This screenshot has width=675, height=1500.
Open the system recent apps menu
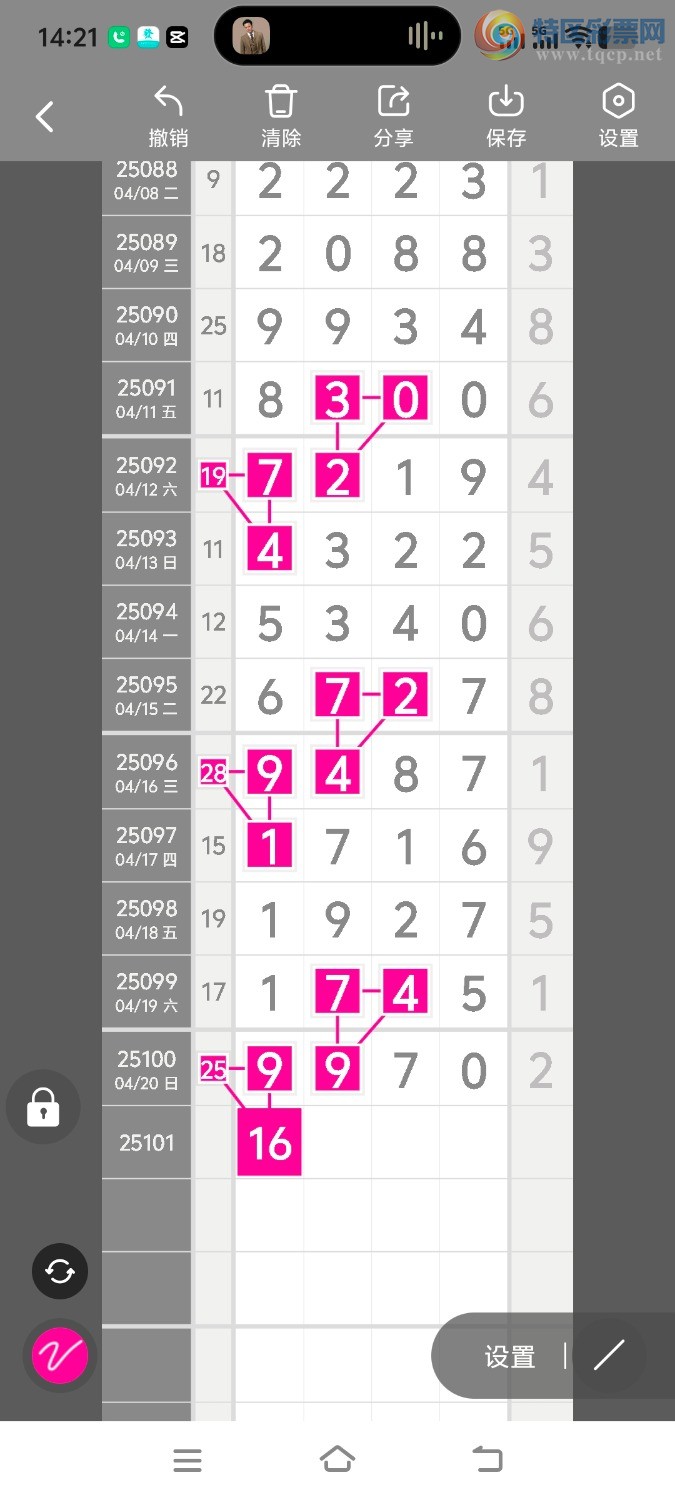pos(187,1460)
